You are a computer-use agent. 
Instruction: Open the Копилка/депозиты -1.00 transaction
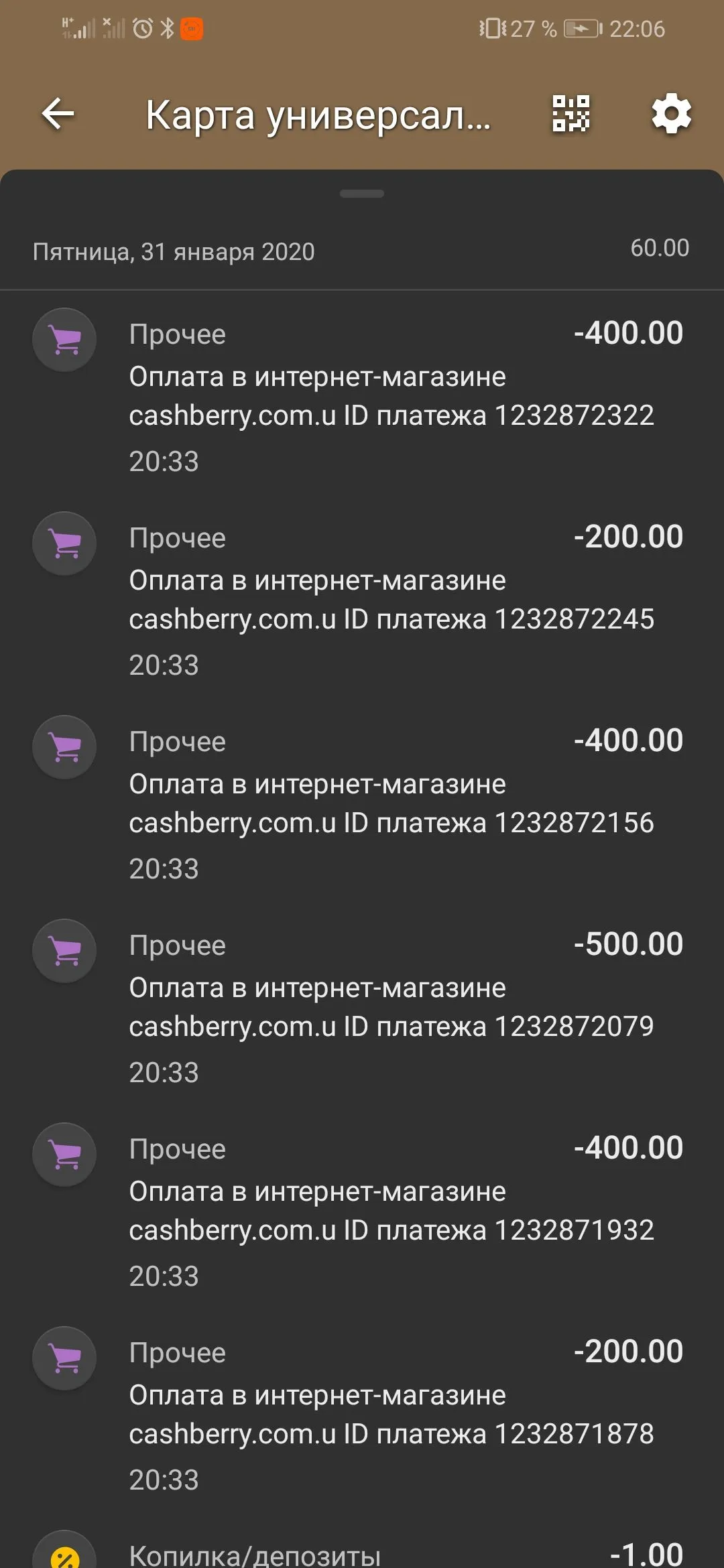pos(391,1553)
